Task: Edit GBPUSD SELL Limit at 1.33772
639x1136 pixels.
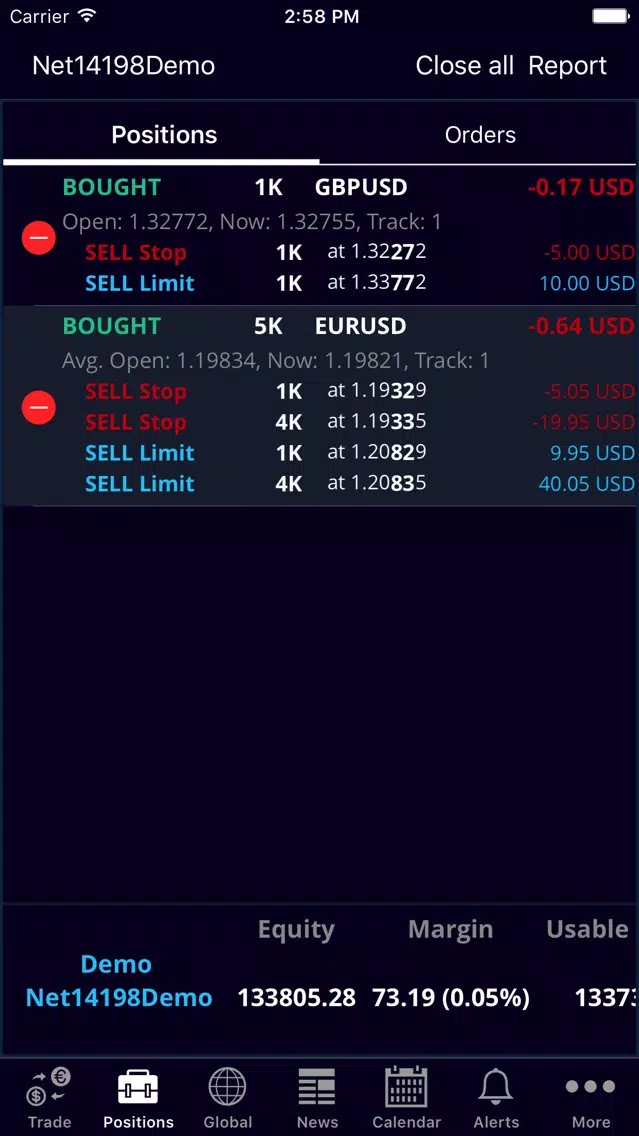Action: click(359, 283)
